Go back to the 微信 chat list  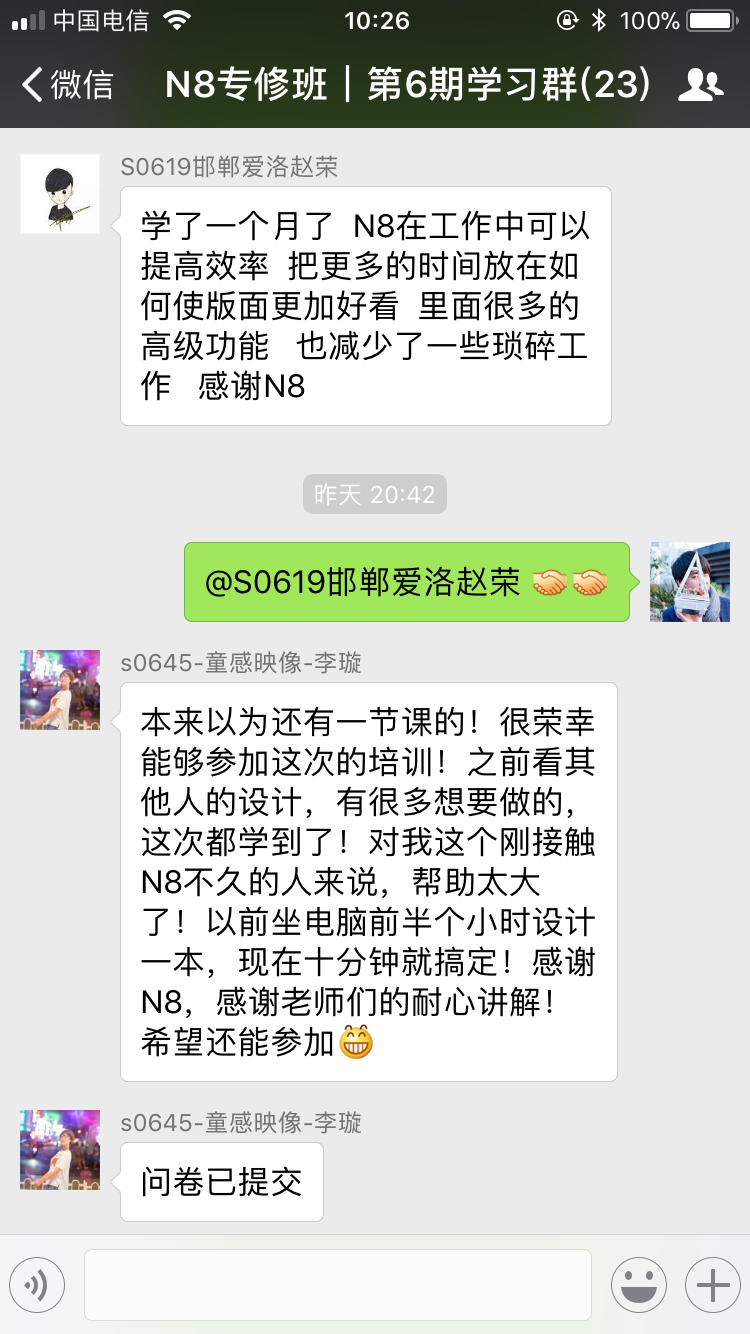pos(66,85)
